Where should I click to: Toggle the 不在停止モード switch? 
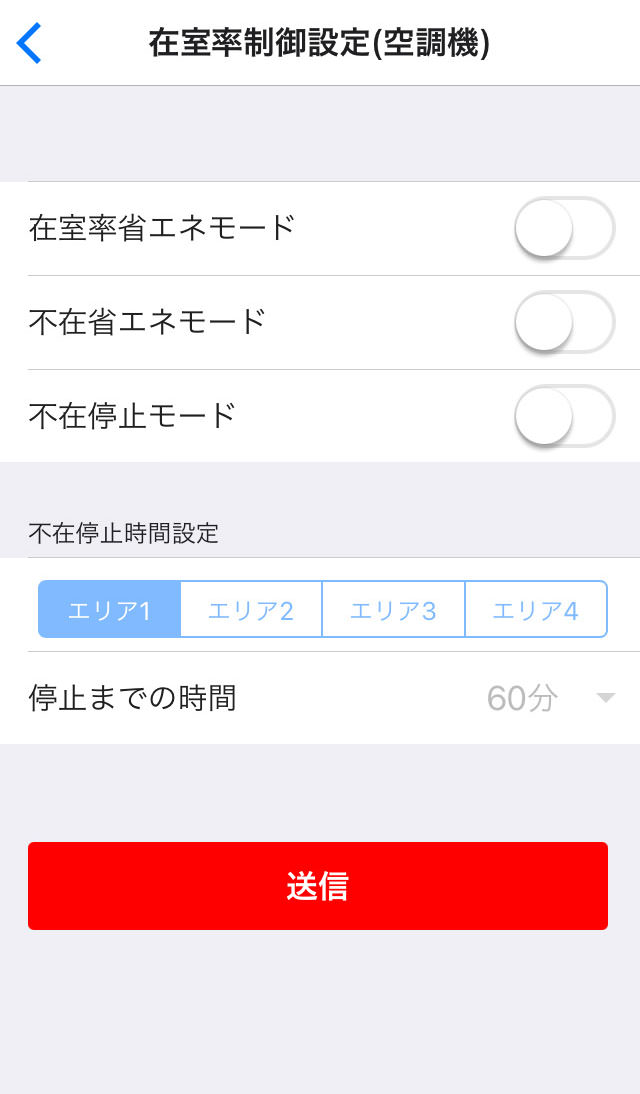pyautogui.click(x=564, y=416)
